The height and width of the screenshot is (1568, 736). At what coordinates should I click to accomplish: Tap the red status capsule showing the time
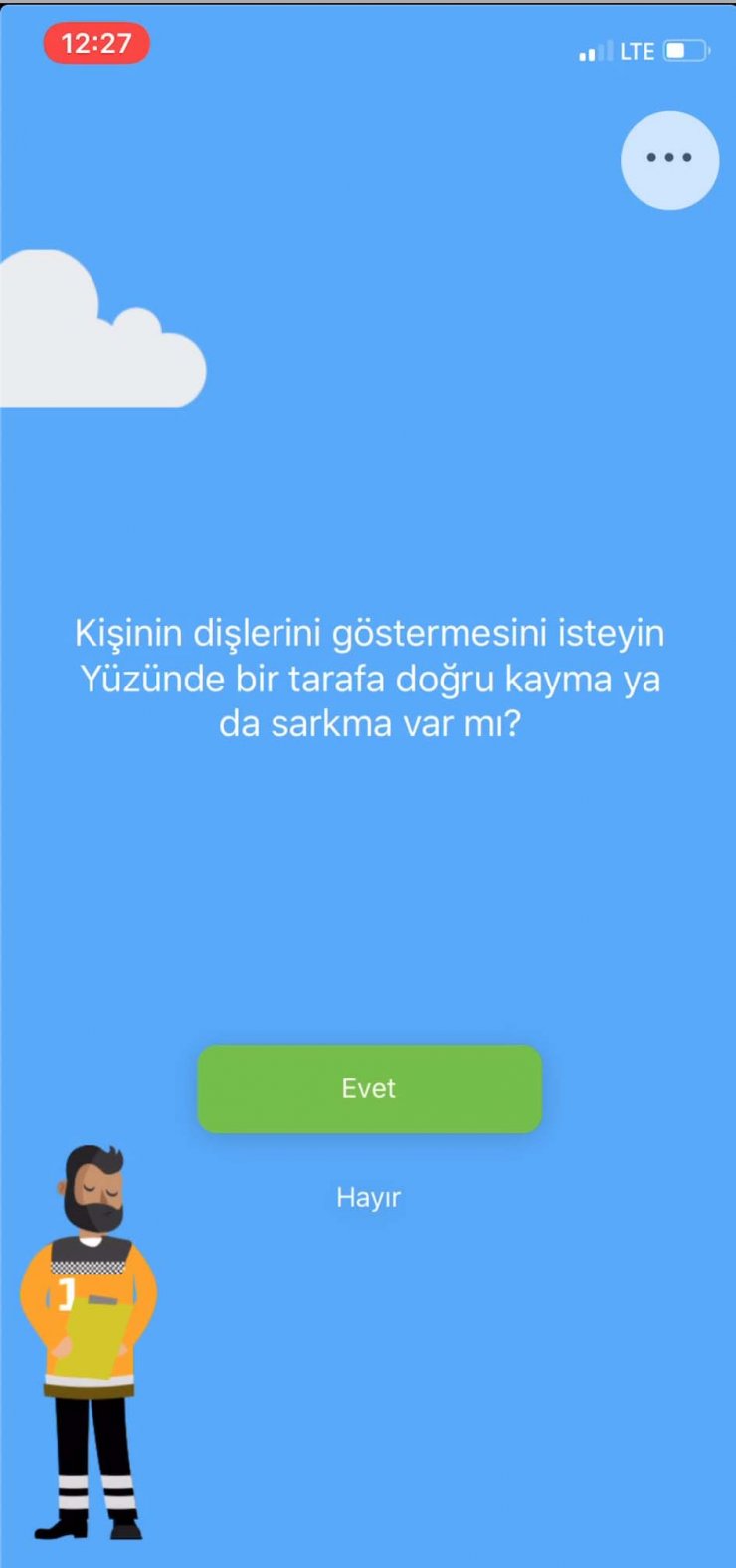pyautogui.click(x=95, y=42)
